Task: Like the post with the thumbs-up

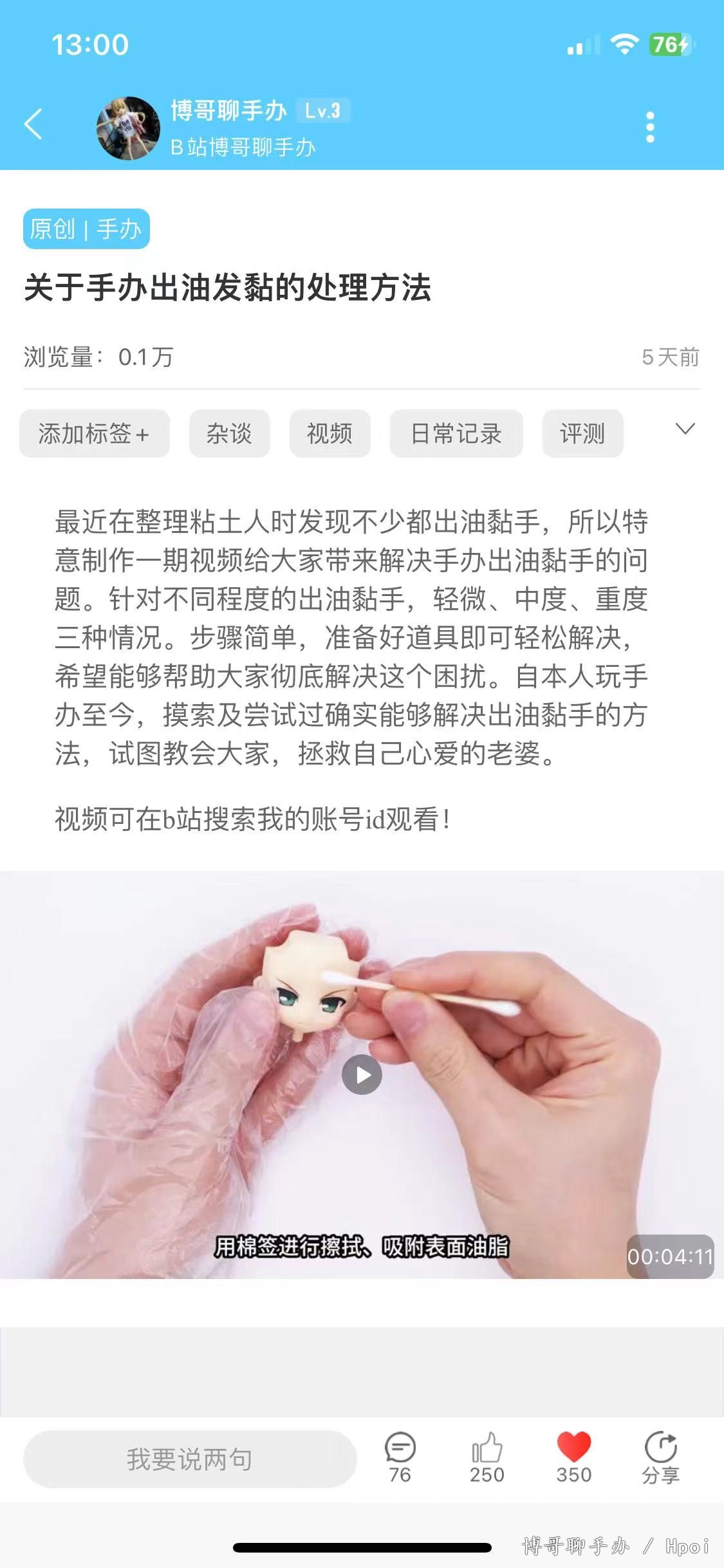Action: click(x=487, y=1459)
